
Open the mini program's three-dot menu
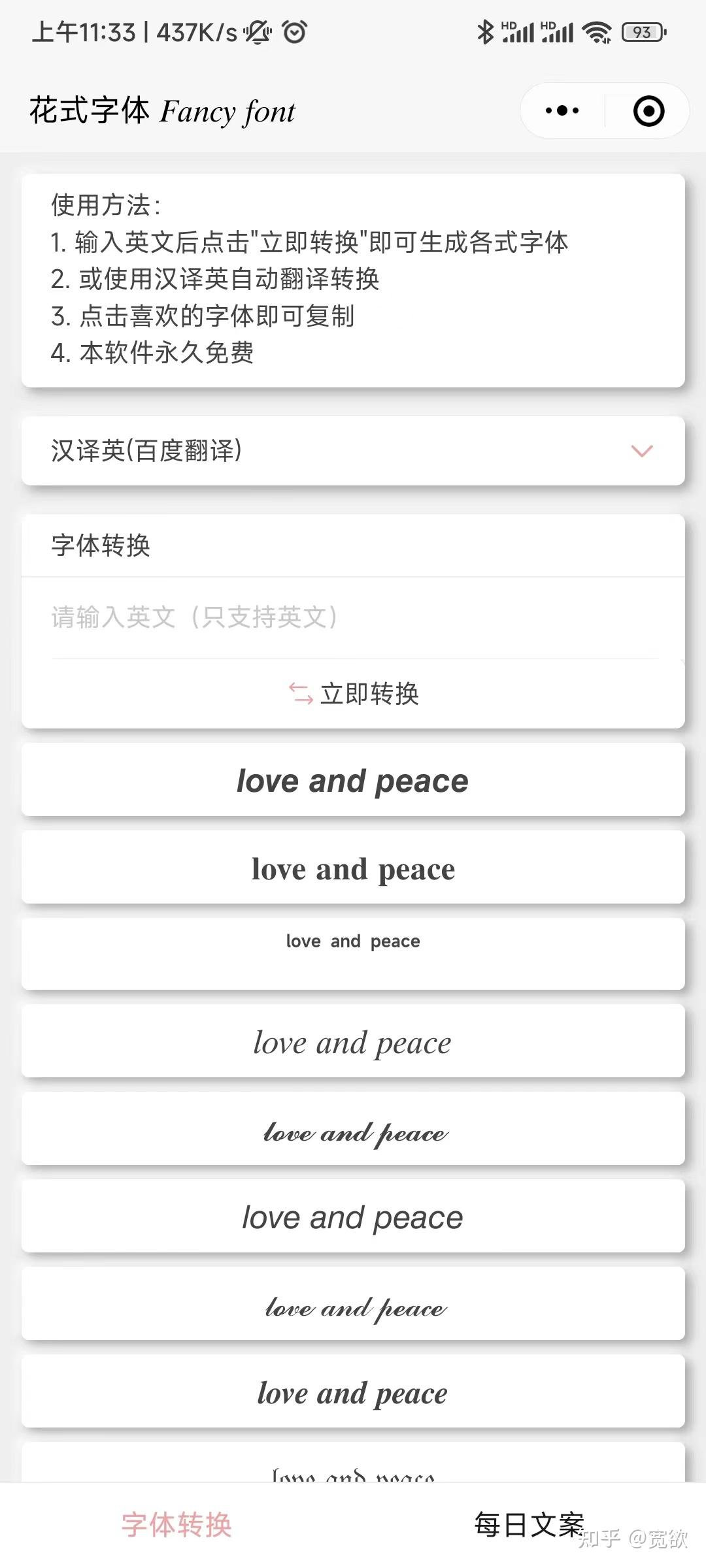point(562,110)
